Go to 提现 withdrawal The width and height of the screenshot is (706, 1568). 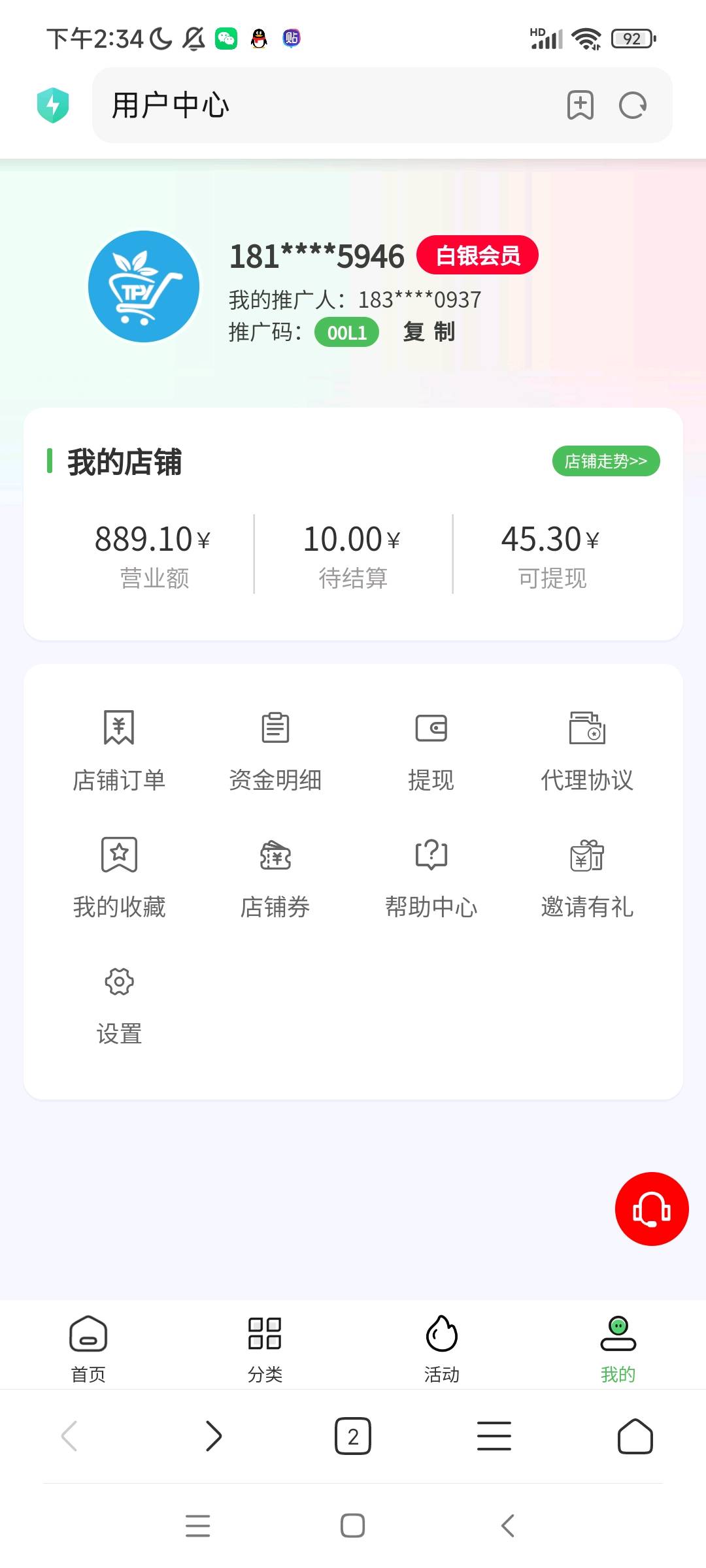point(431,750)
